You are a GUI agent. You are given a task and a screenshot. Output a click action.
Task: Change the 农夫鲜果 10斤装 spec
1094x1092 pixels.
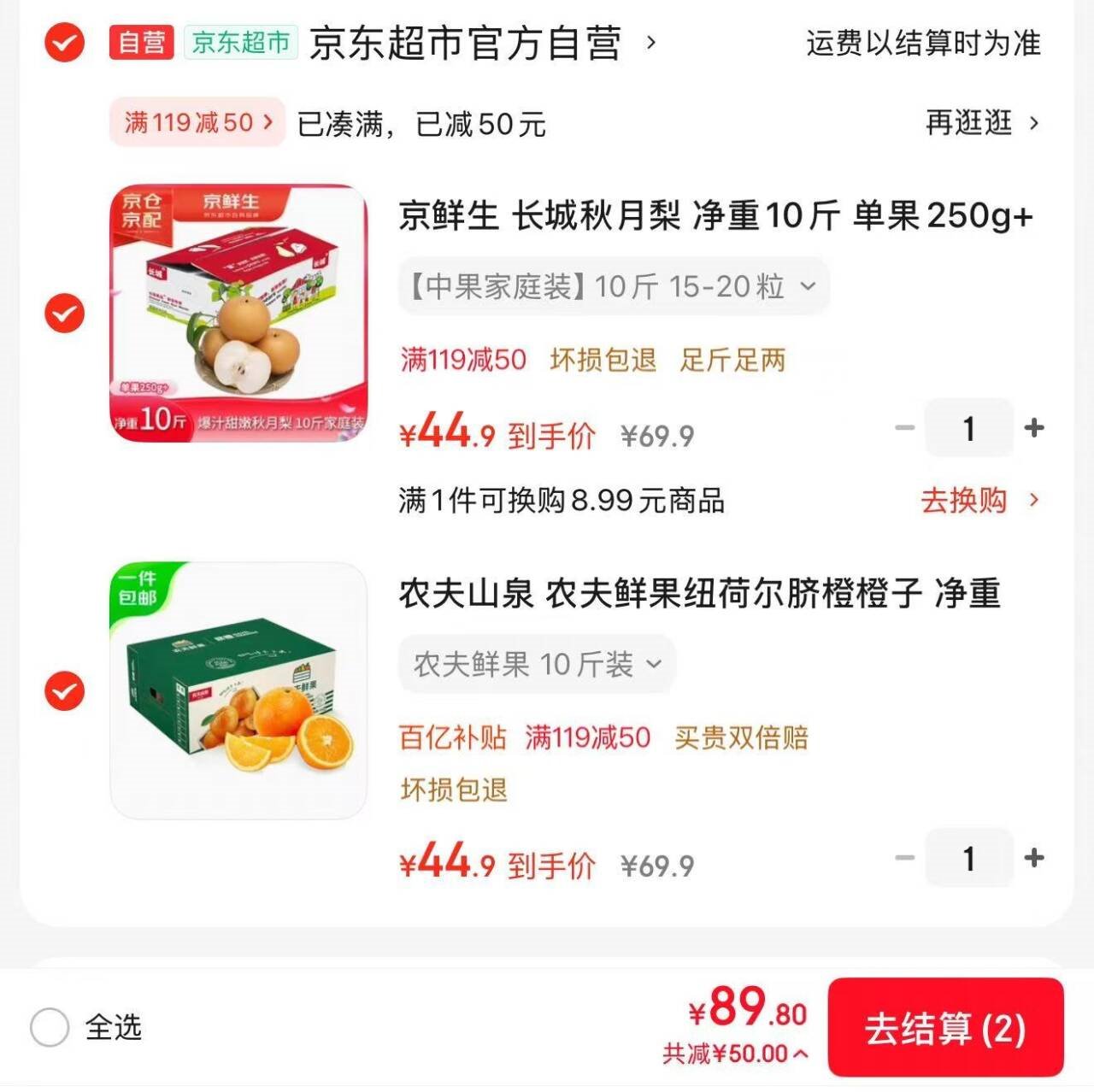click(537, 664)
